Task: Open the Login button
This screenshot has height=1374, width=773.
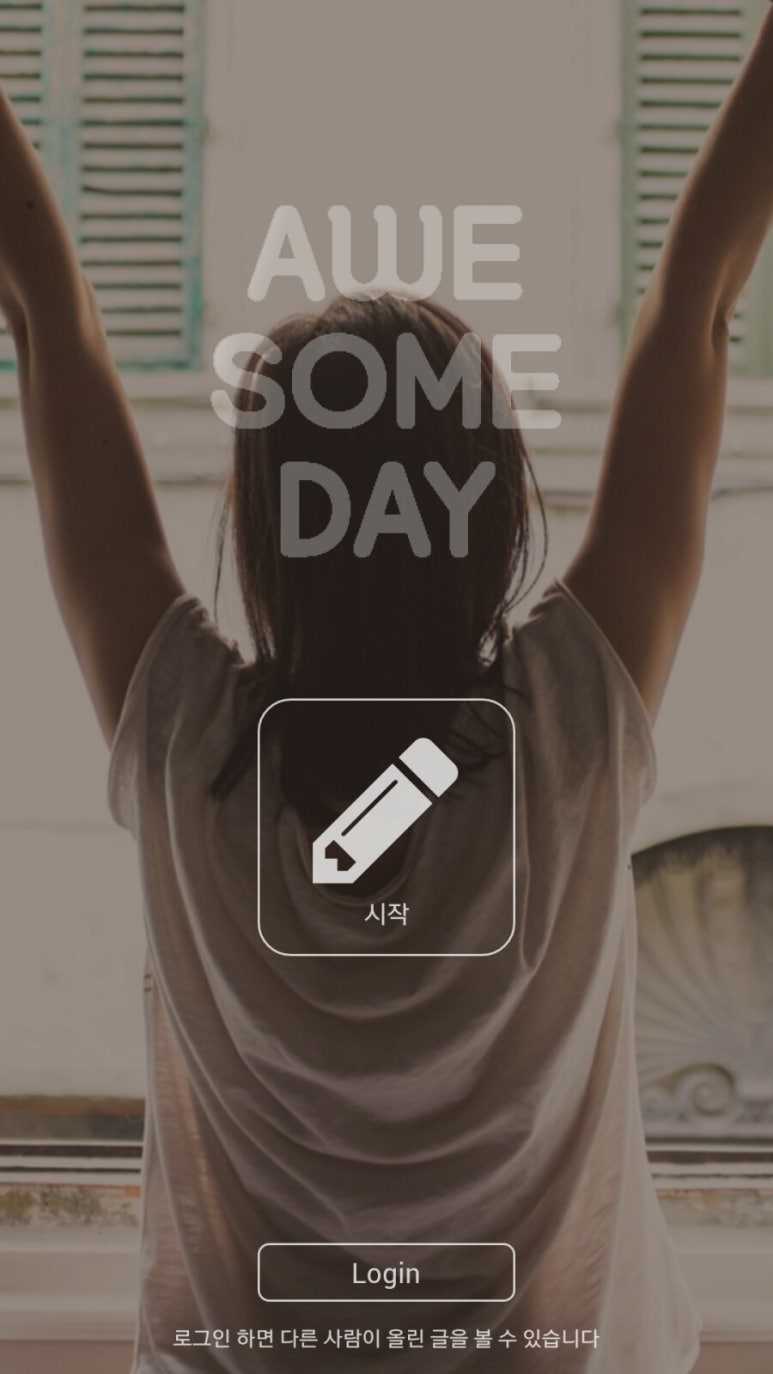Action: coord(386,1272)
